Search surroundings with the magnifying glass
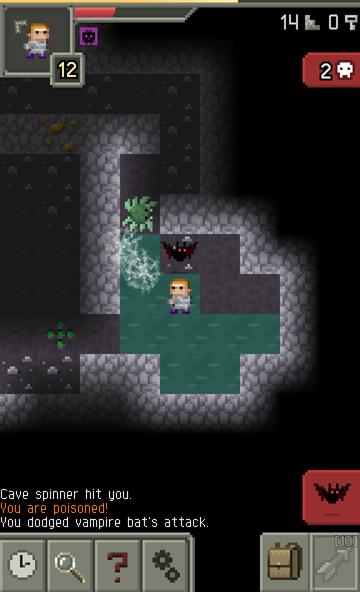The height and width of the screenshot is (592, 360). coord(70,565)
